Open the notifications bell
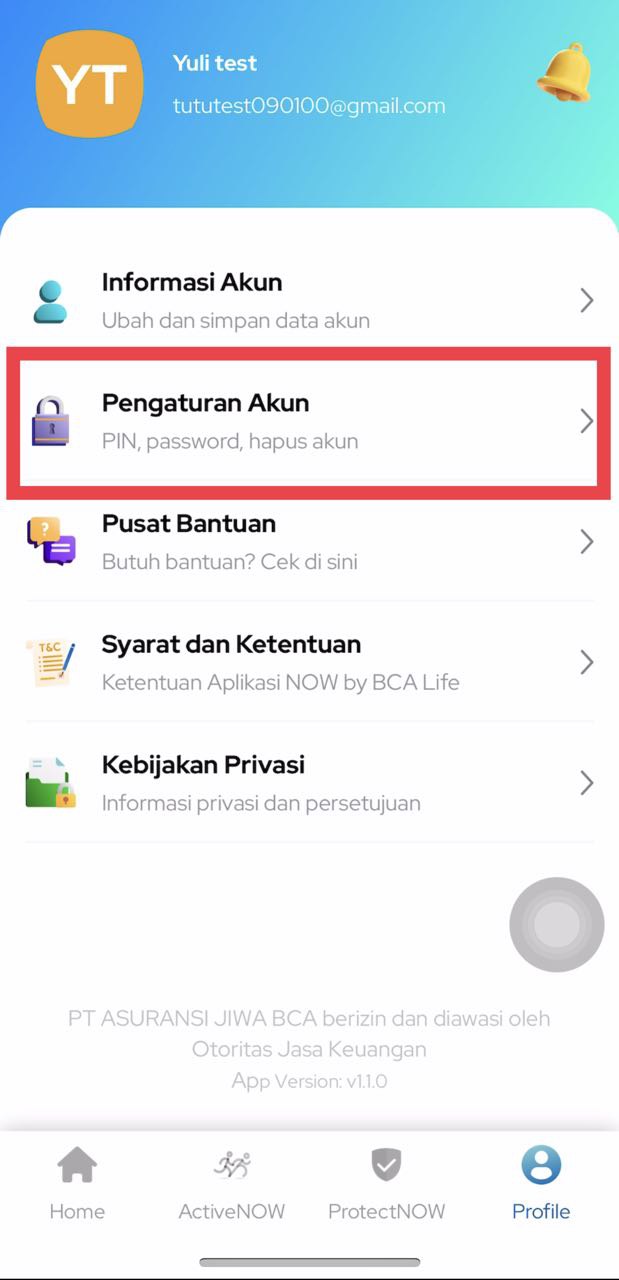The width and height of the screenshot is (619, 1280). pyautogui.click(x=563, y=72)
